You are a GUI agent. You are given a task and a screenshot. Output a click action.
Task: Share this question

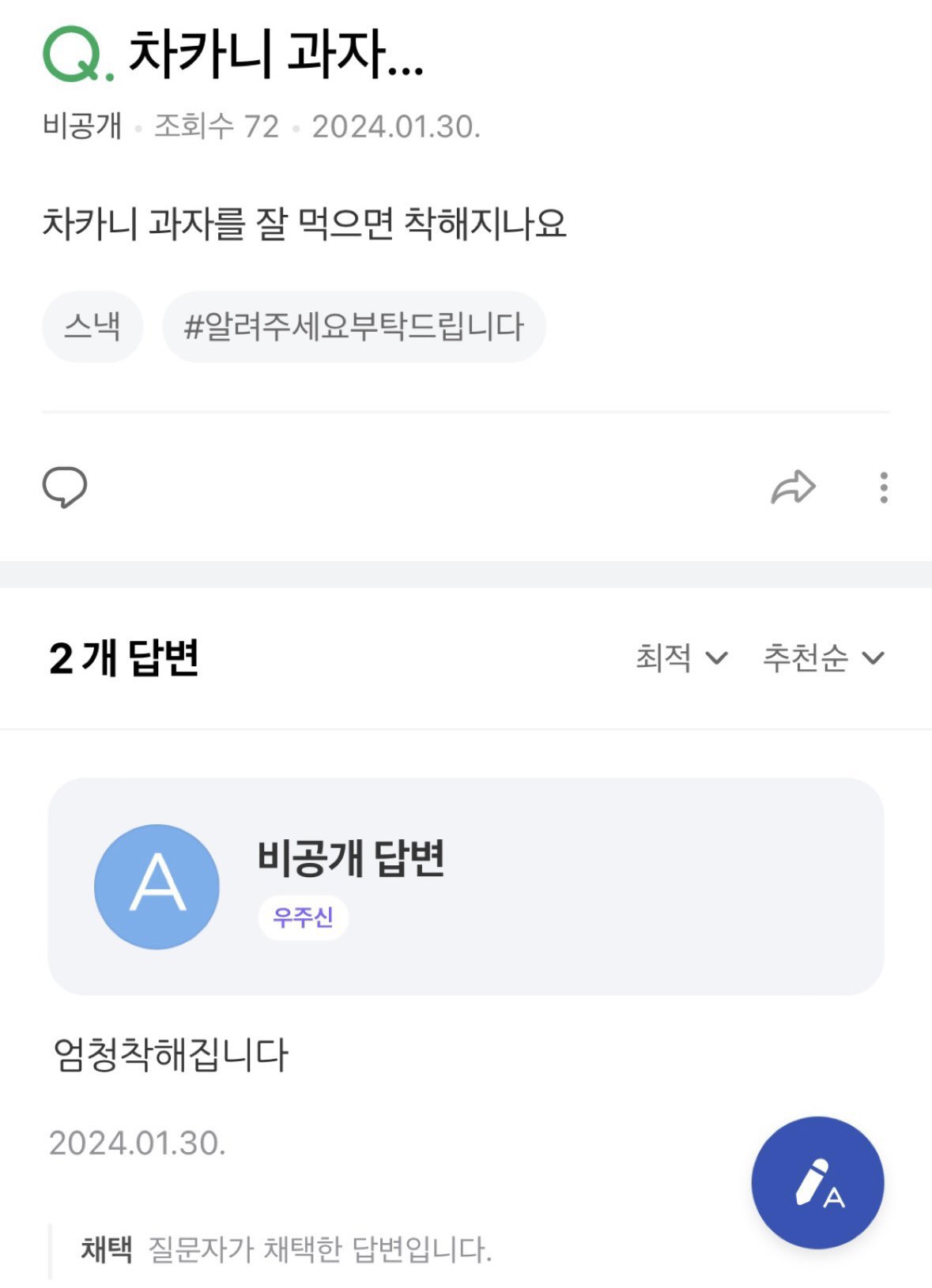point(793,487)
